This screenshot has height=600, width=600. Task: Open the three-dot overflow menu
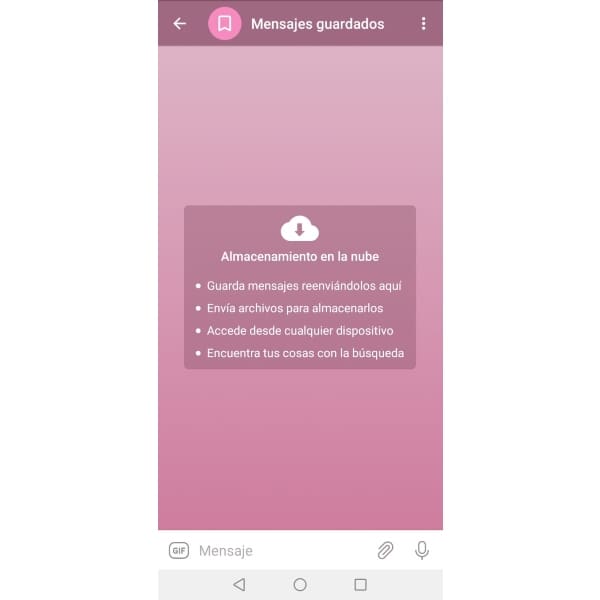point(423,24)
